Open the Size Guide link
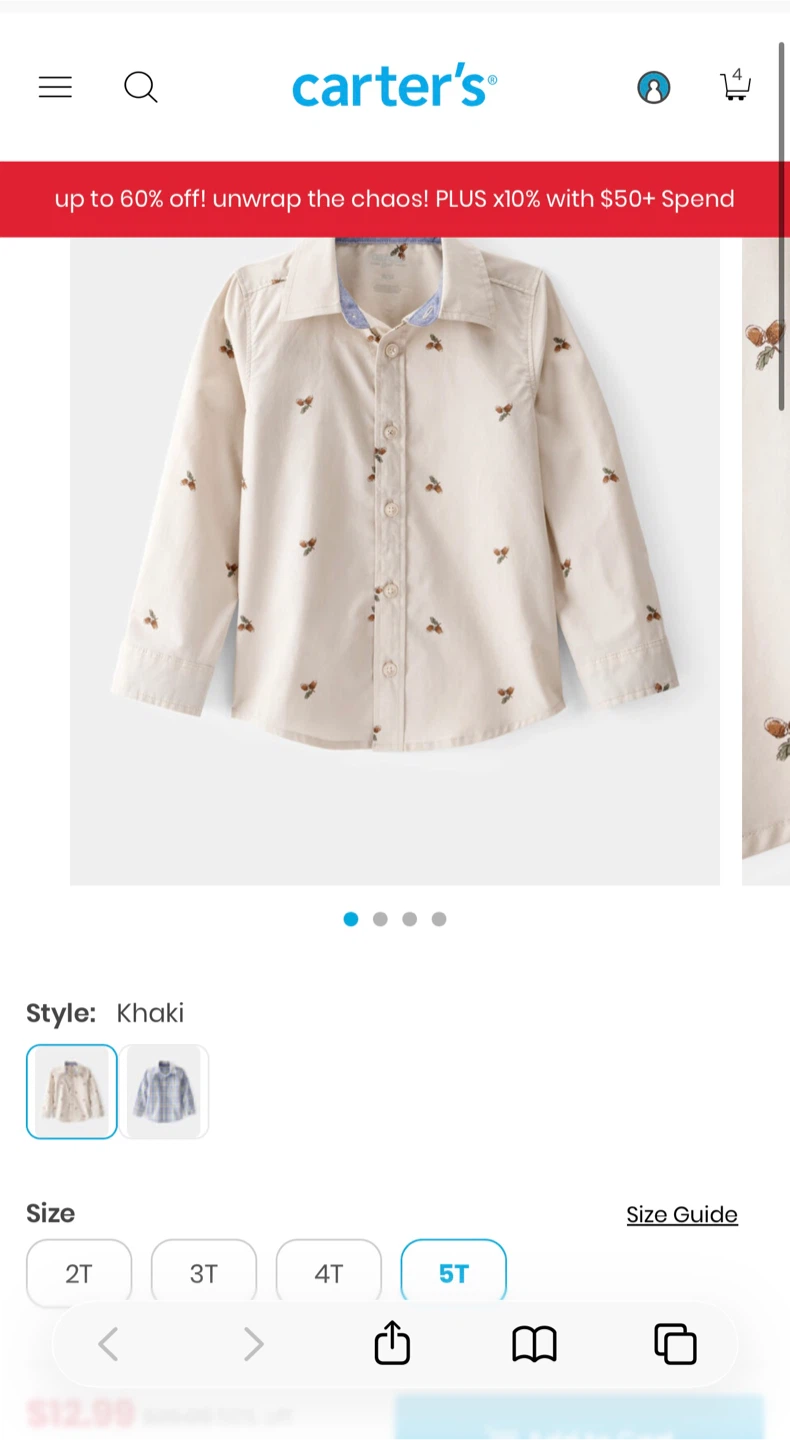This screenshot has height=1440, width=790. [x=681, y=1214]
